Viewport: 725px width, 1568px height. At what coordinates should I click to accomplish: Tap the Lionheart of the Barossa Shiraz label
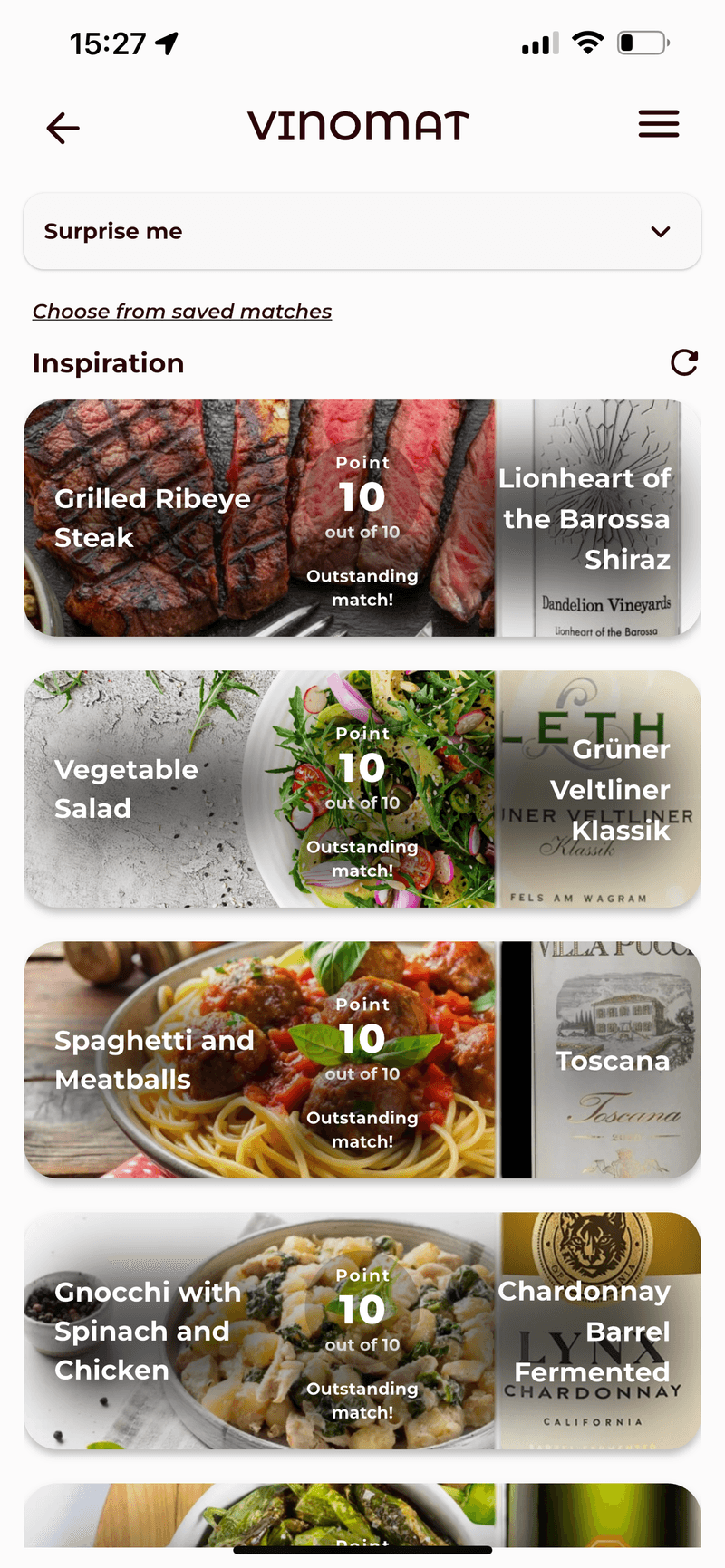[x=585, y=518]
